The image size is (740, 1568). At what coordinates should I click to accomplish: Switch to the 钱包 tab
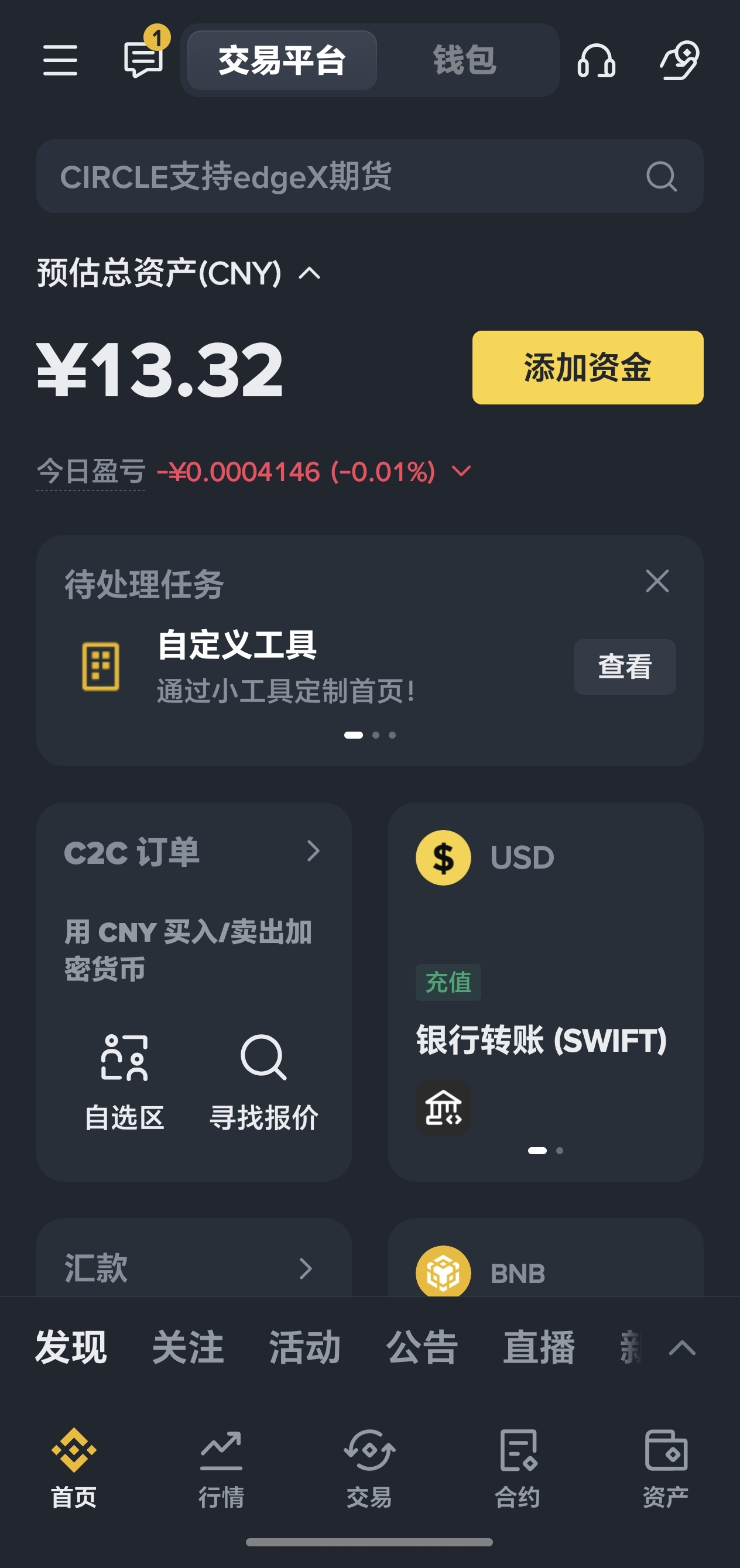pyautogui.click(x=464, y=60)
